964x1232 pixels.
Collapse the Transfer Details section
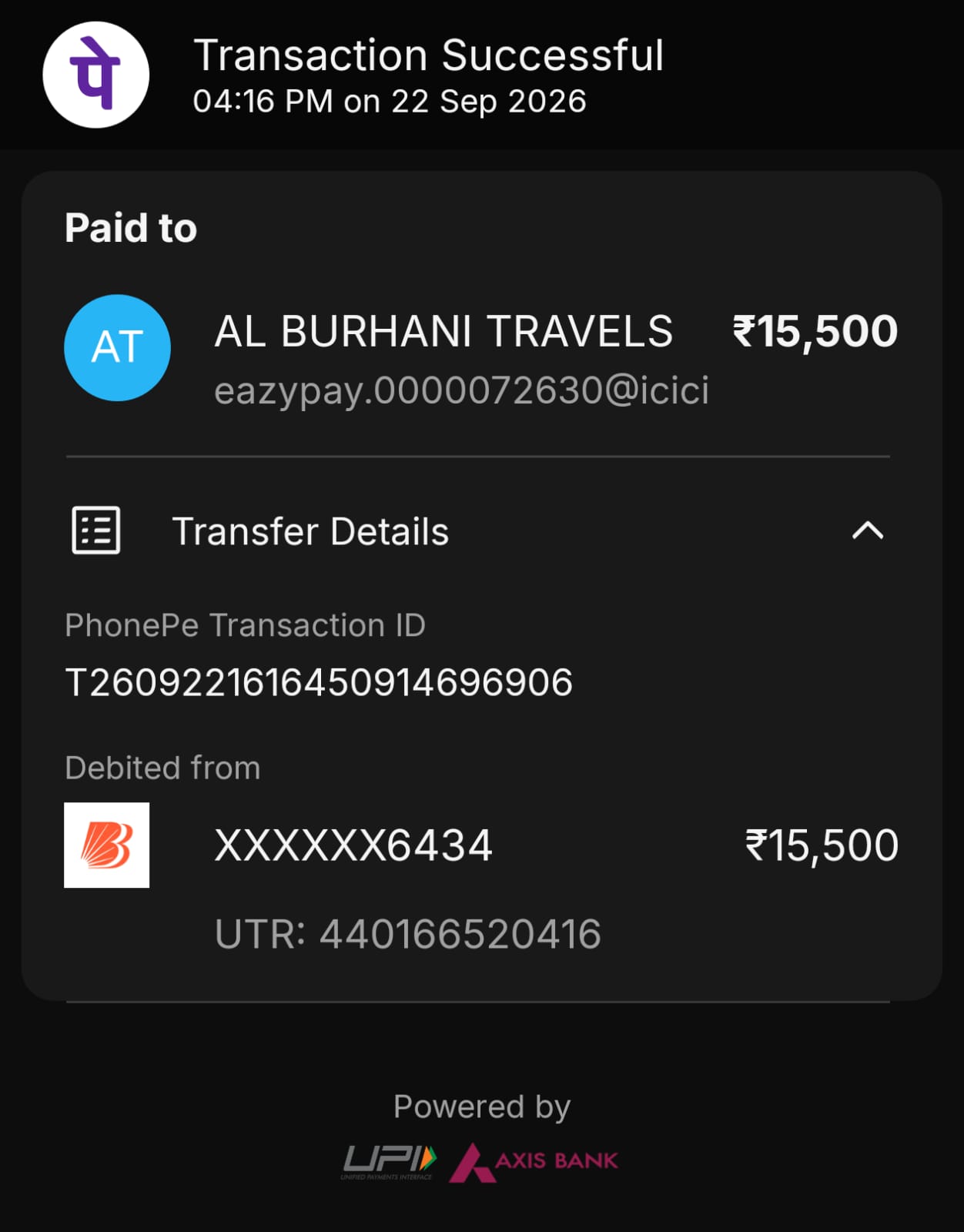[868, 531]
